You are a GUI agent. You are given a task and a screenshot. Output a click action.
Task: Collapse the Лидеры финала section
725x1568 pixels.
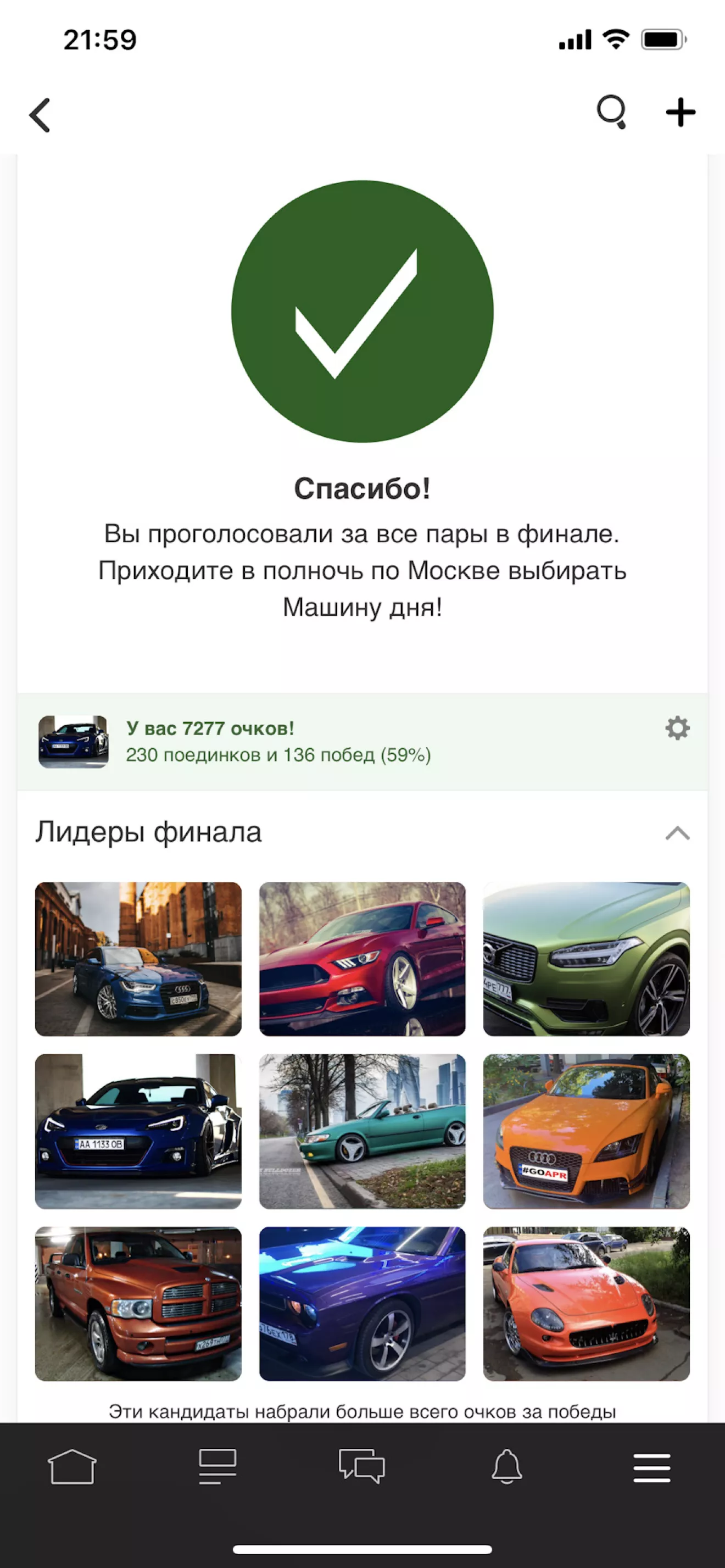pyautogui.click(x=677, y=833)
